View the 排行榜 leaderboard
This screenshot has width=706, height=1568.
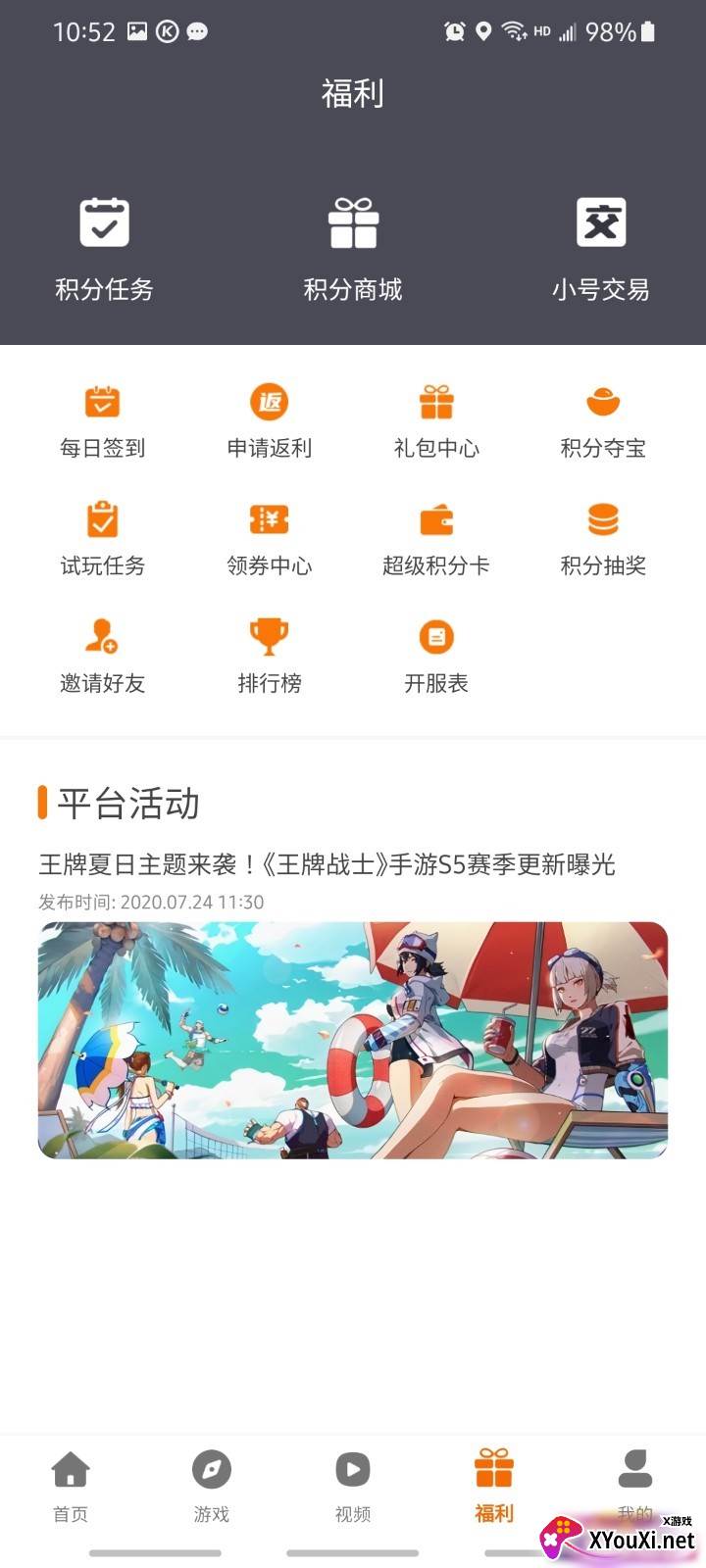click(x=270, y=655)
